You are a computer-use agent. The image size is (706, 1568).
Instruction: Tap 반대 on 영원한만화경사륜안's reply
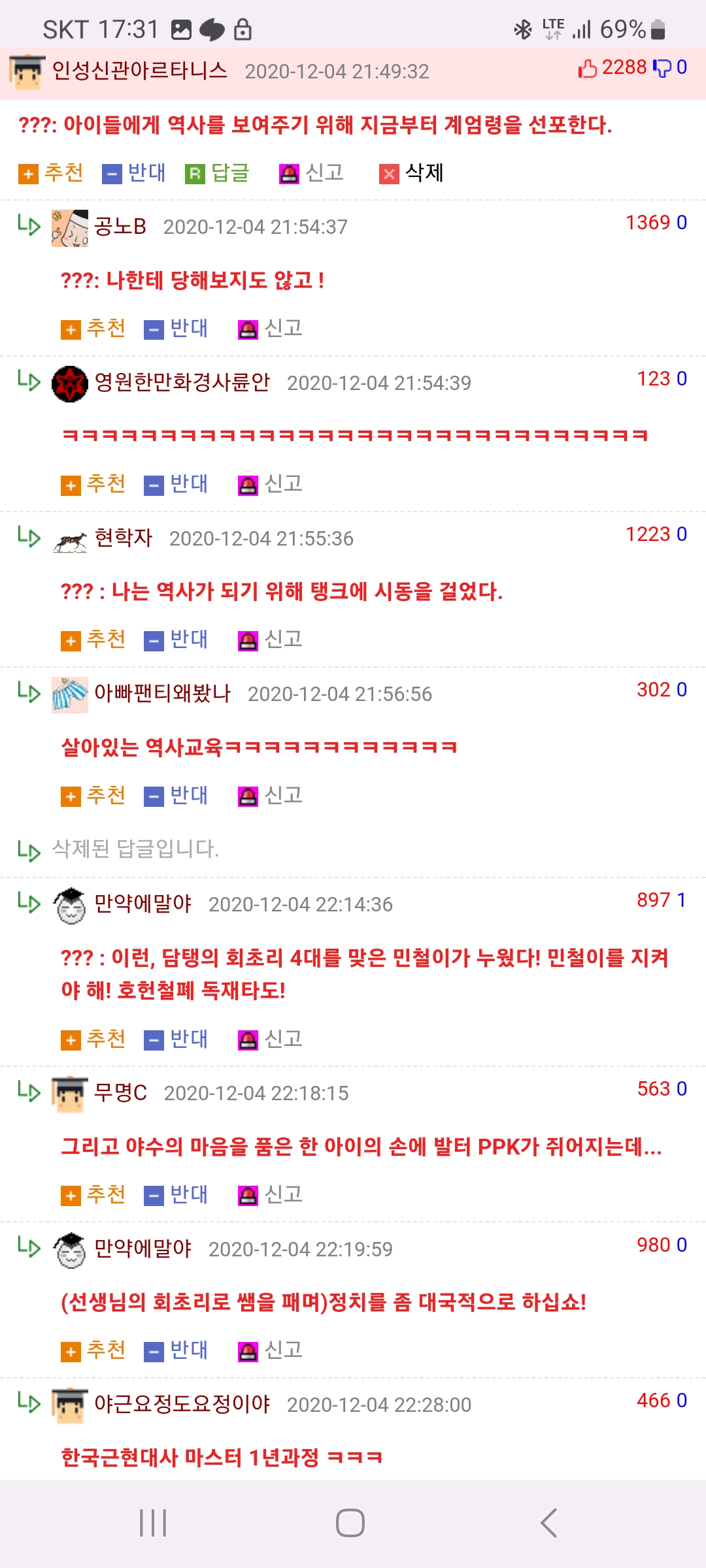coord(176,484)
